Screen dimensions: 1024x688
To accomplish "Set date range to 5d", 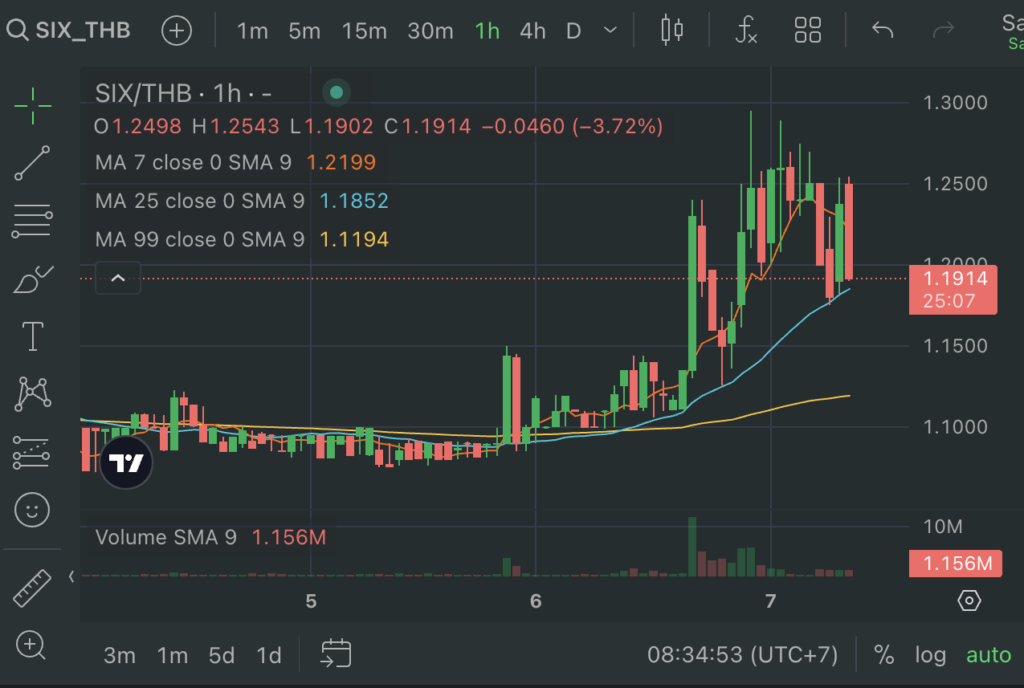I will (x=221, y=656).
